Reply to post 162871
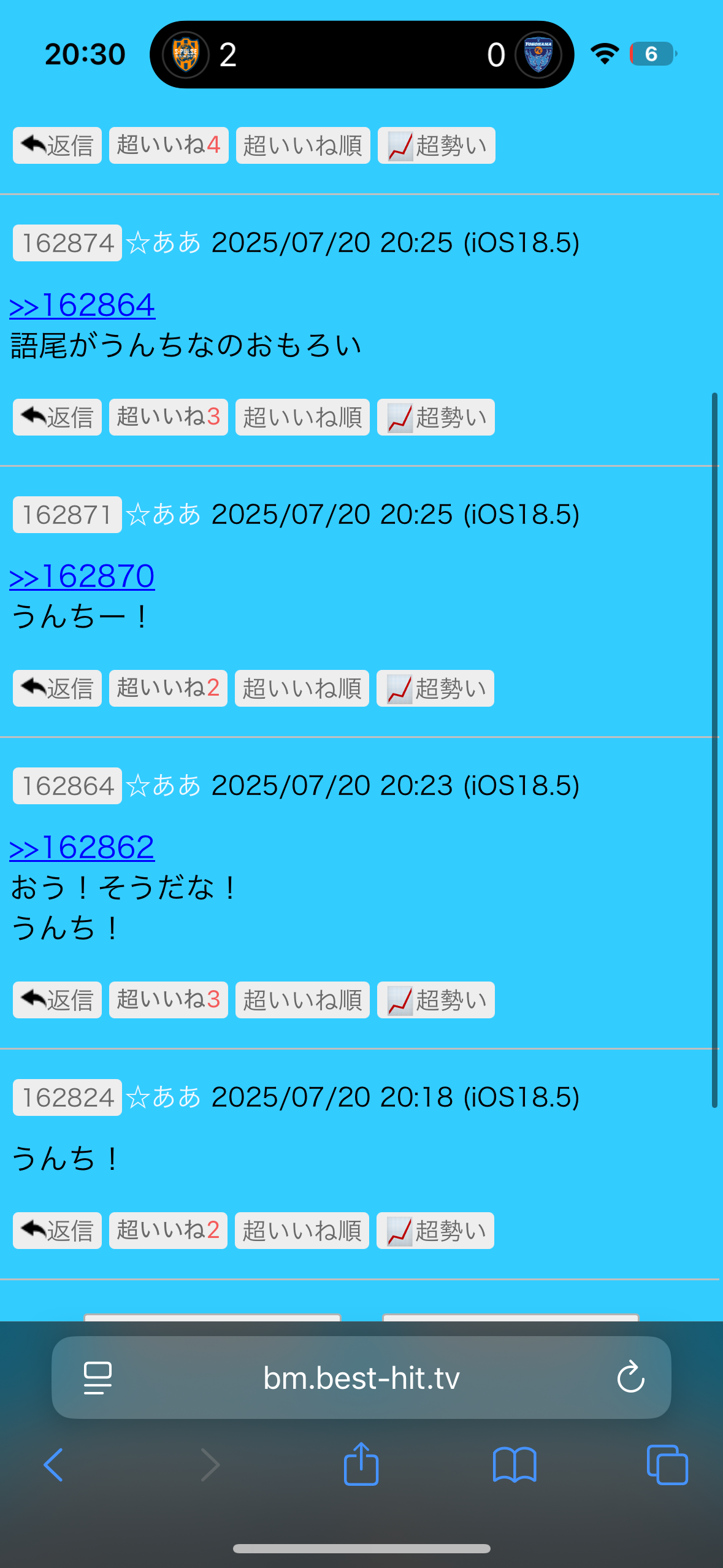 tap(57, 688)
